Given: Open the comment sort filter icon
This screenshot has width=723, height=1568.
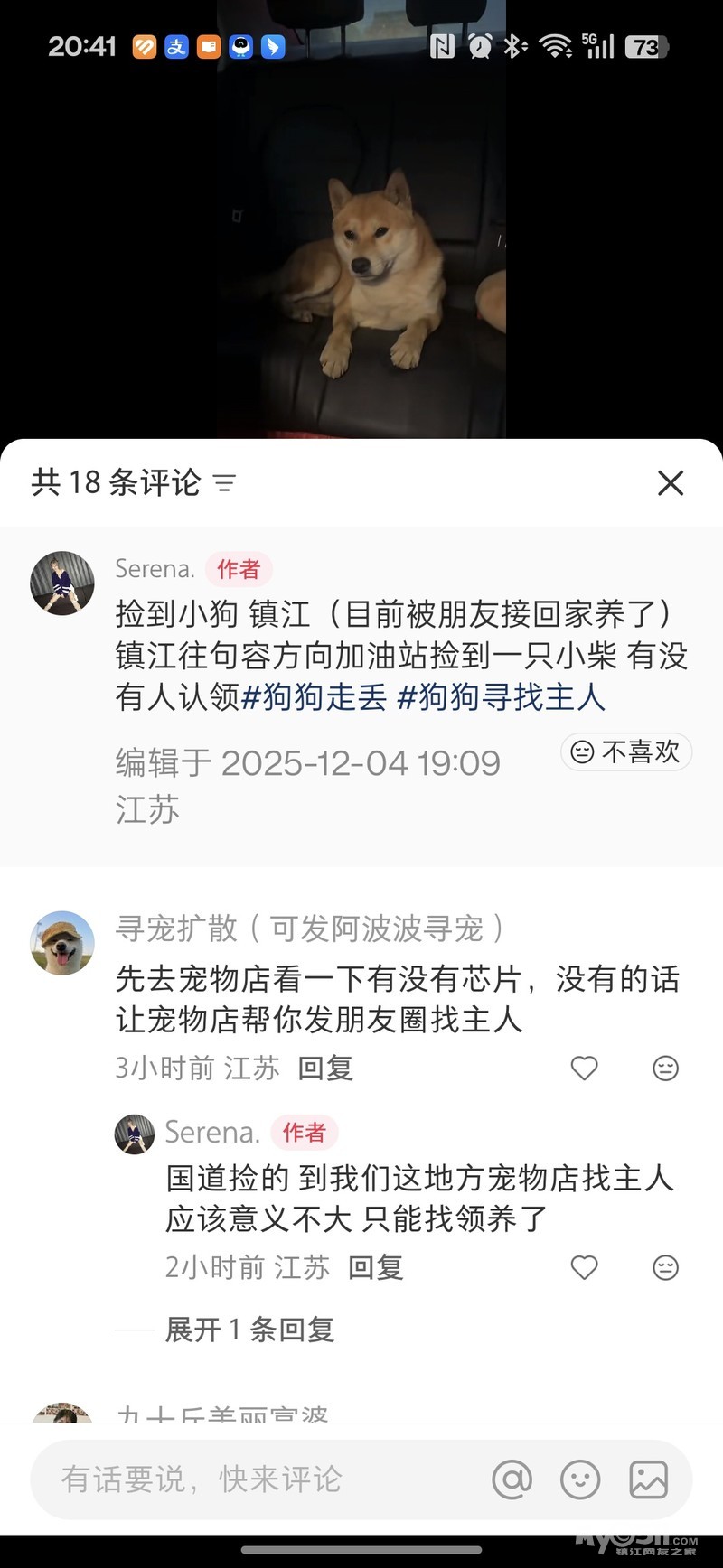Looking at the screenshot, I should (224, 483).
